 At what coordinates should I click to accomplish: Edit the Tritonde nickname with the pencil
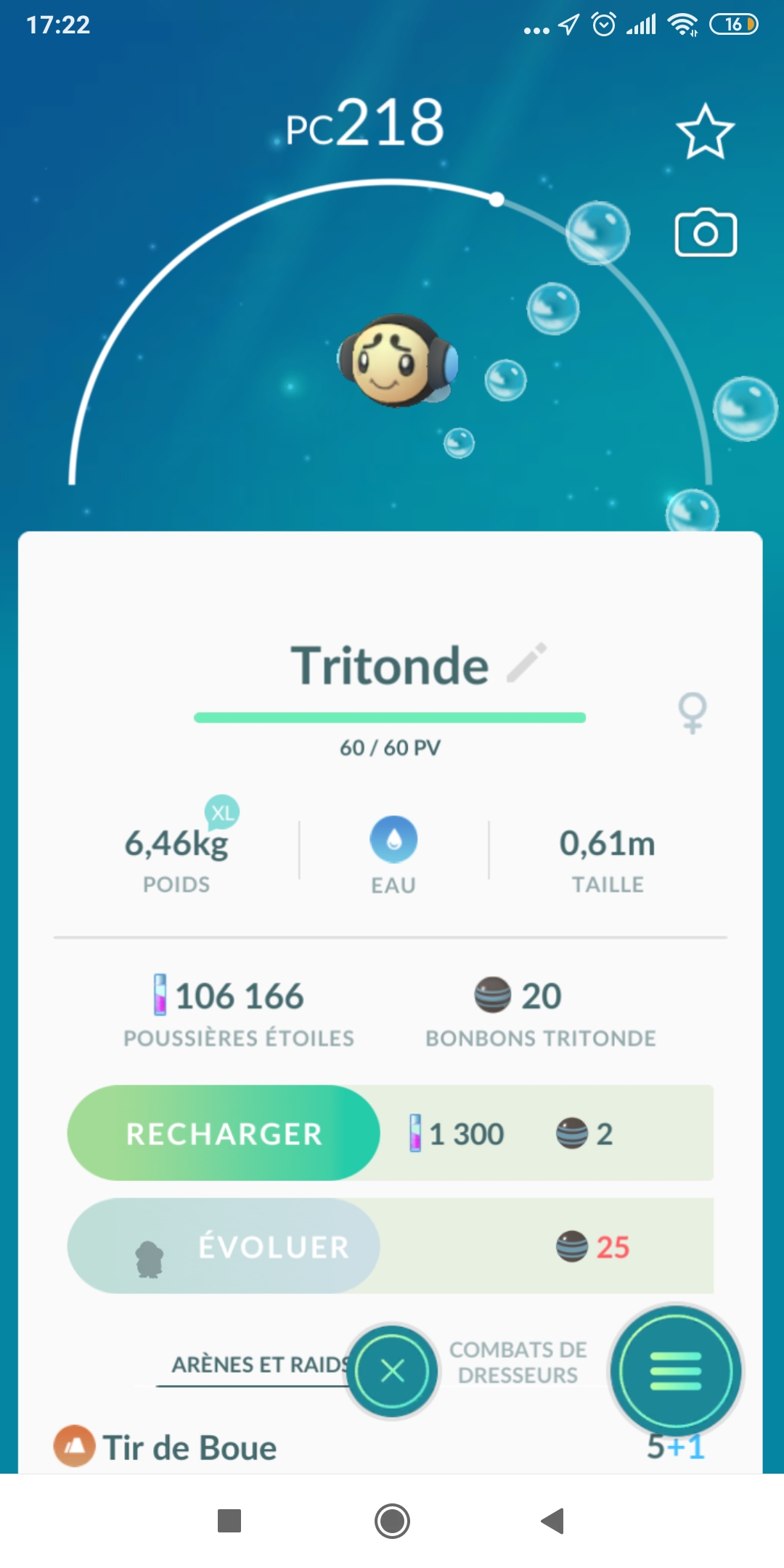[527, 663]
